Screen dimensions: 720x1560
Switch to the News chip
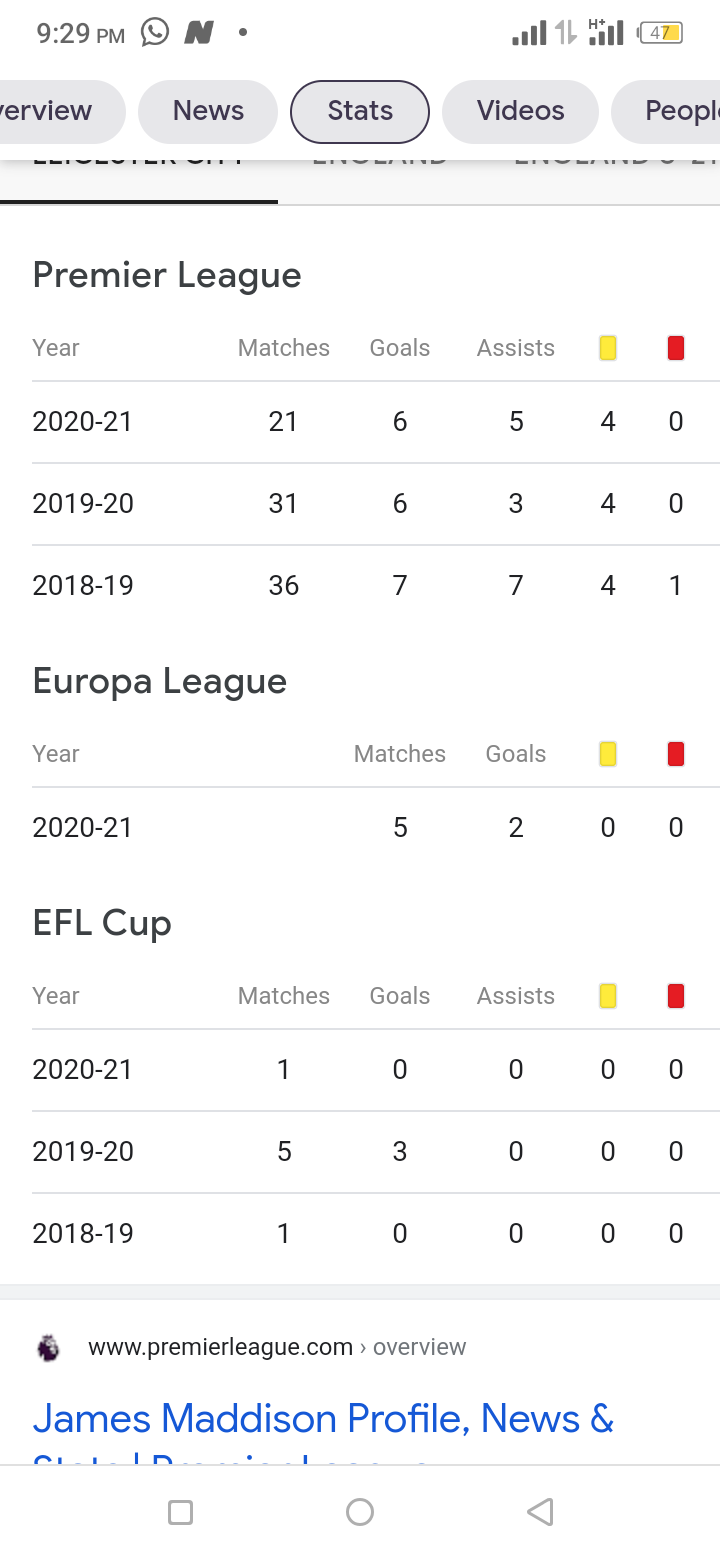[x=207, y=111]
